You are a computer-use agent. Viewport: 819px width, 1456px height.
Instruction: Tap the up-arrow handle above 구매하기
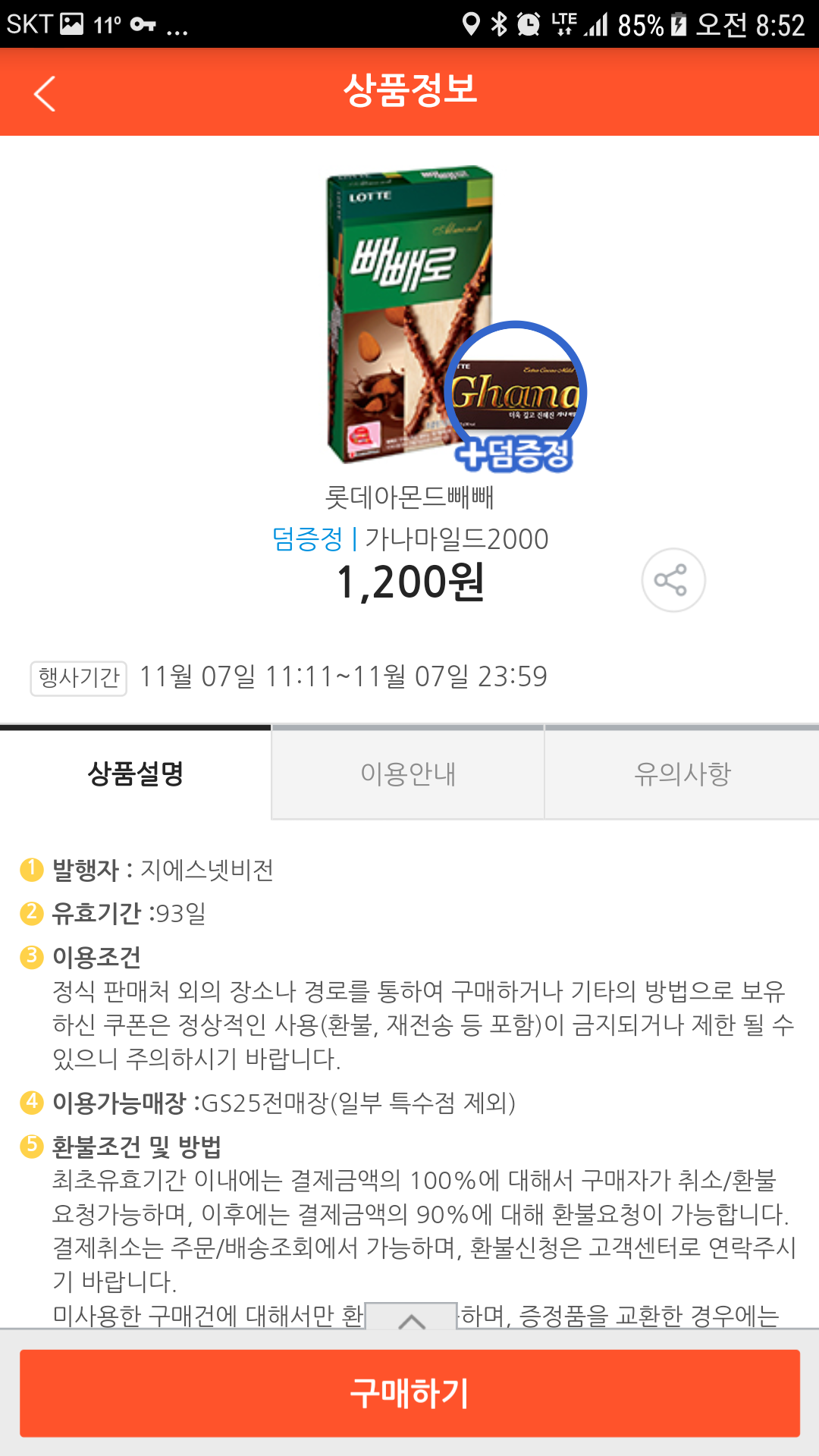[x=411, y=1318]
